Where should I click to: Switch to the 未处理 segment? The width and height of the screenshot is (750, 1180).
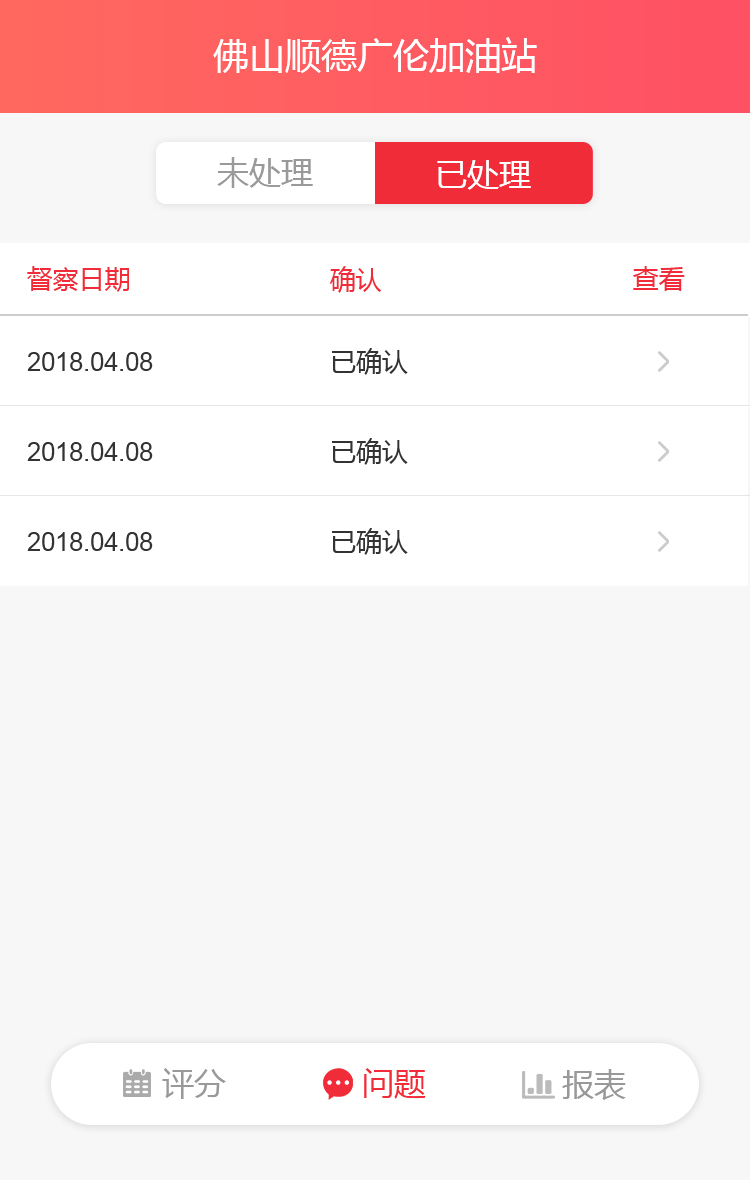point(265,173)
